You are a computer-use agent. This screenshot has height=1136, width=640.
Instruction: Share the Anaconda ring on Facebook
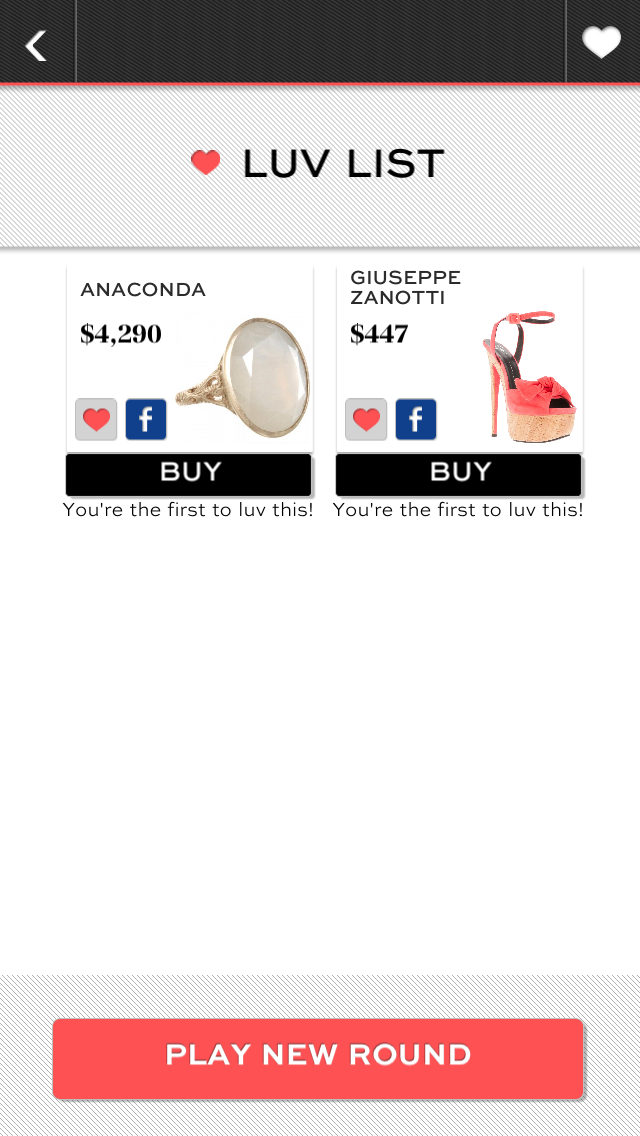tap(146, 419)
